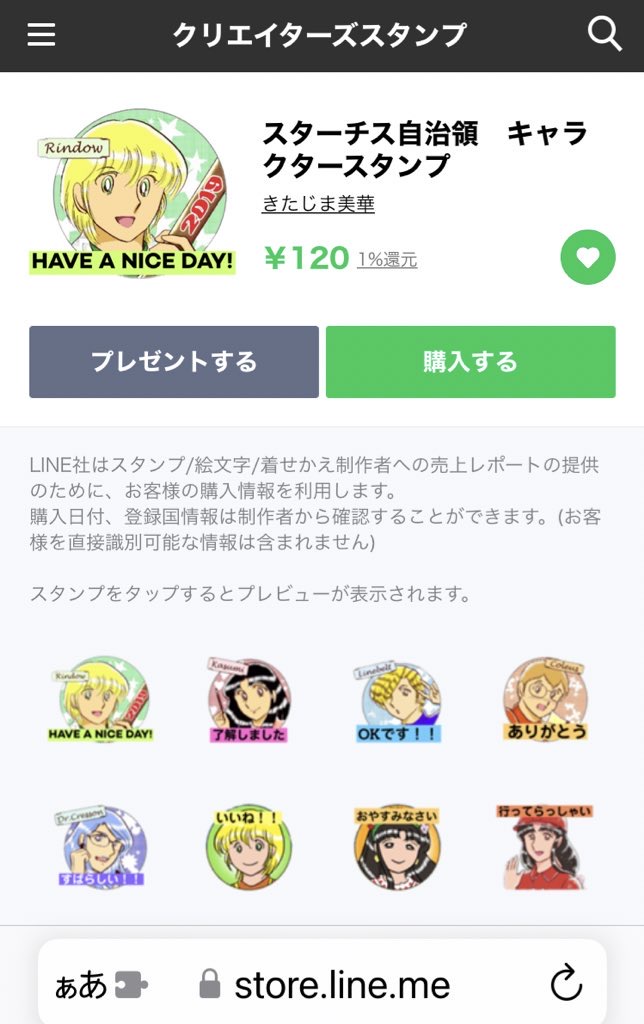
Task: Add sticker set to wishlist with heart
Action: coord(587,257)
